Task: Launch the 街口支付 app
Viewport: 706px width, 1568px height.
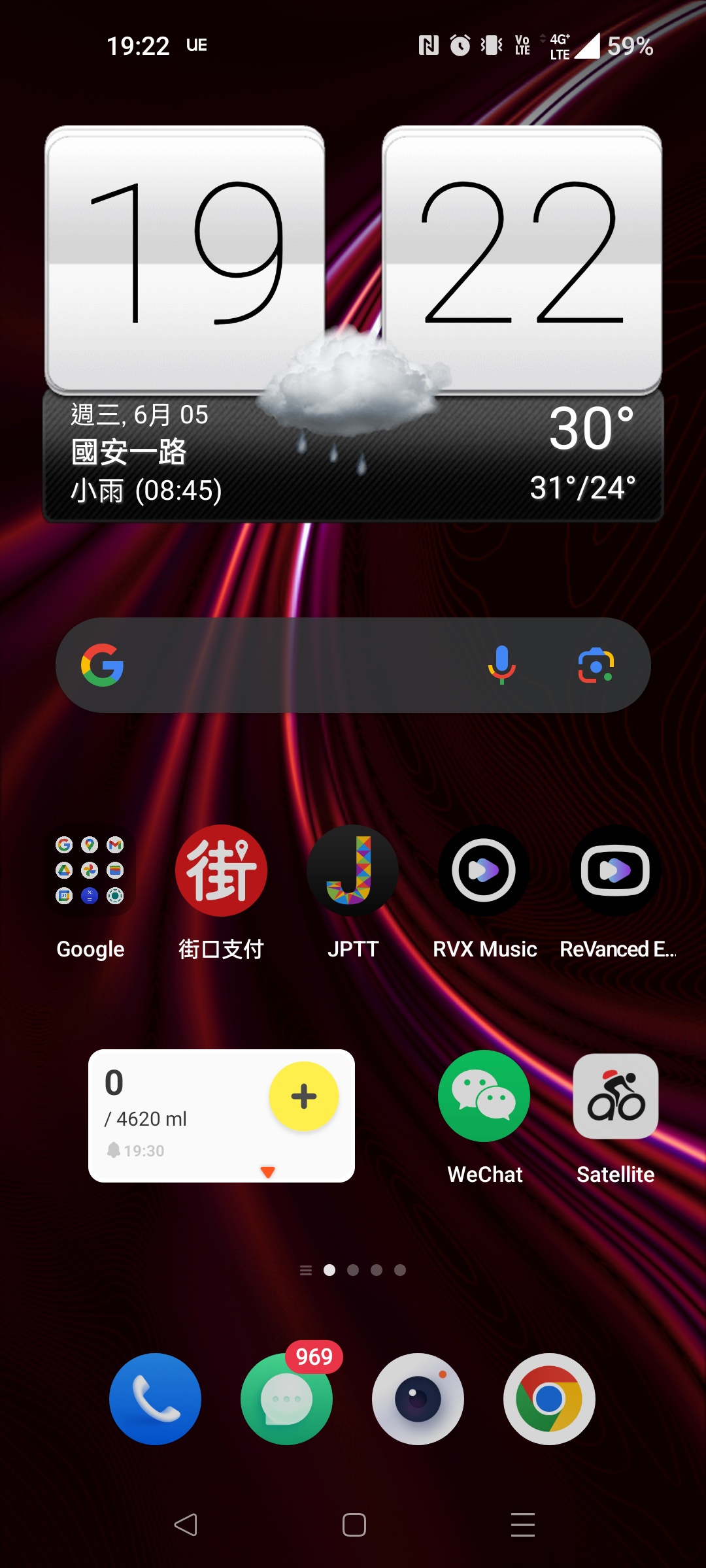Action: coord(221,870)
